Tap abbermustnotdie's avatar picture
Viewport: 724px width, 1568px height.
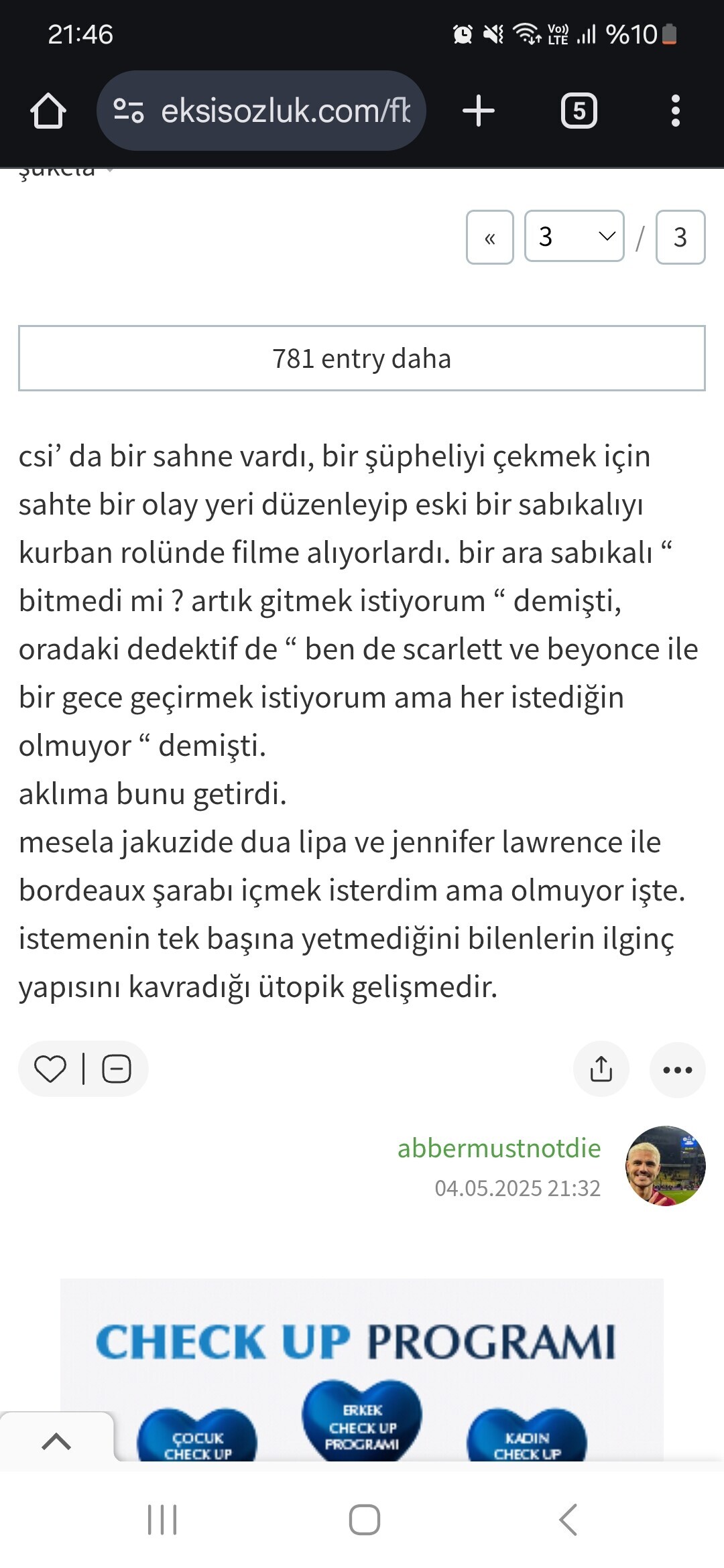coord(666,1166)
